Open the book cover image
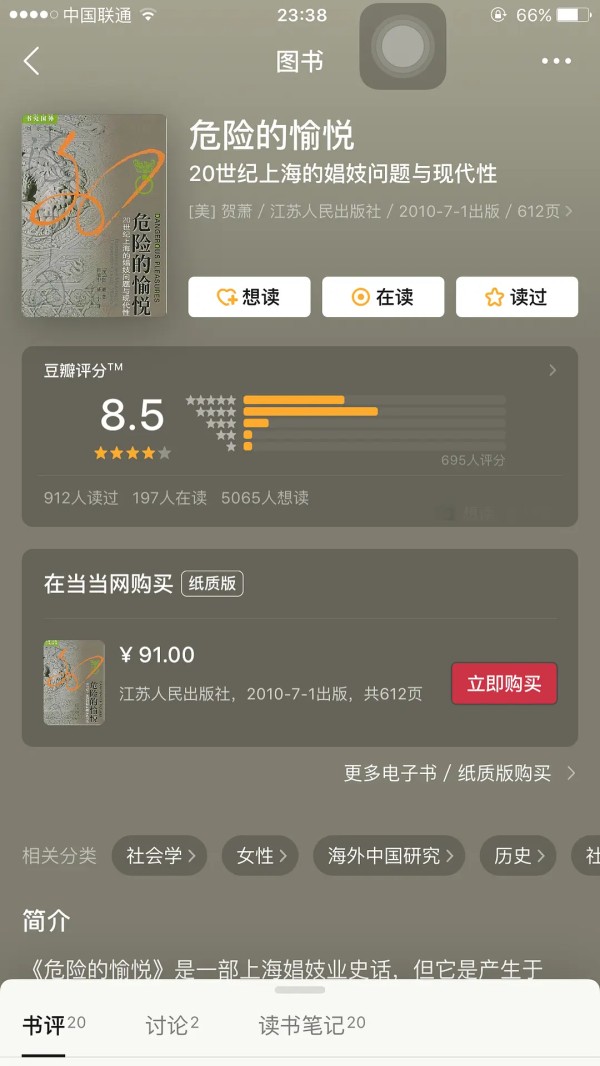 pos(94,215)
